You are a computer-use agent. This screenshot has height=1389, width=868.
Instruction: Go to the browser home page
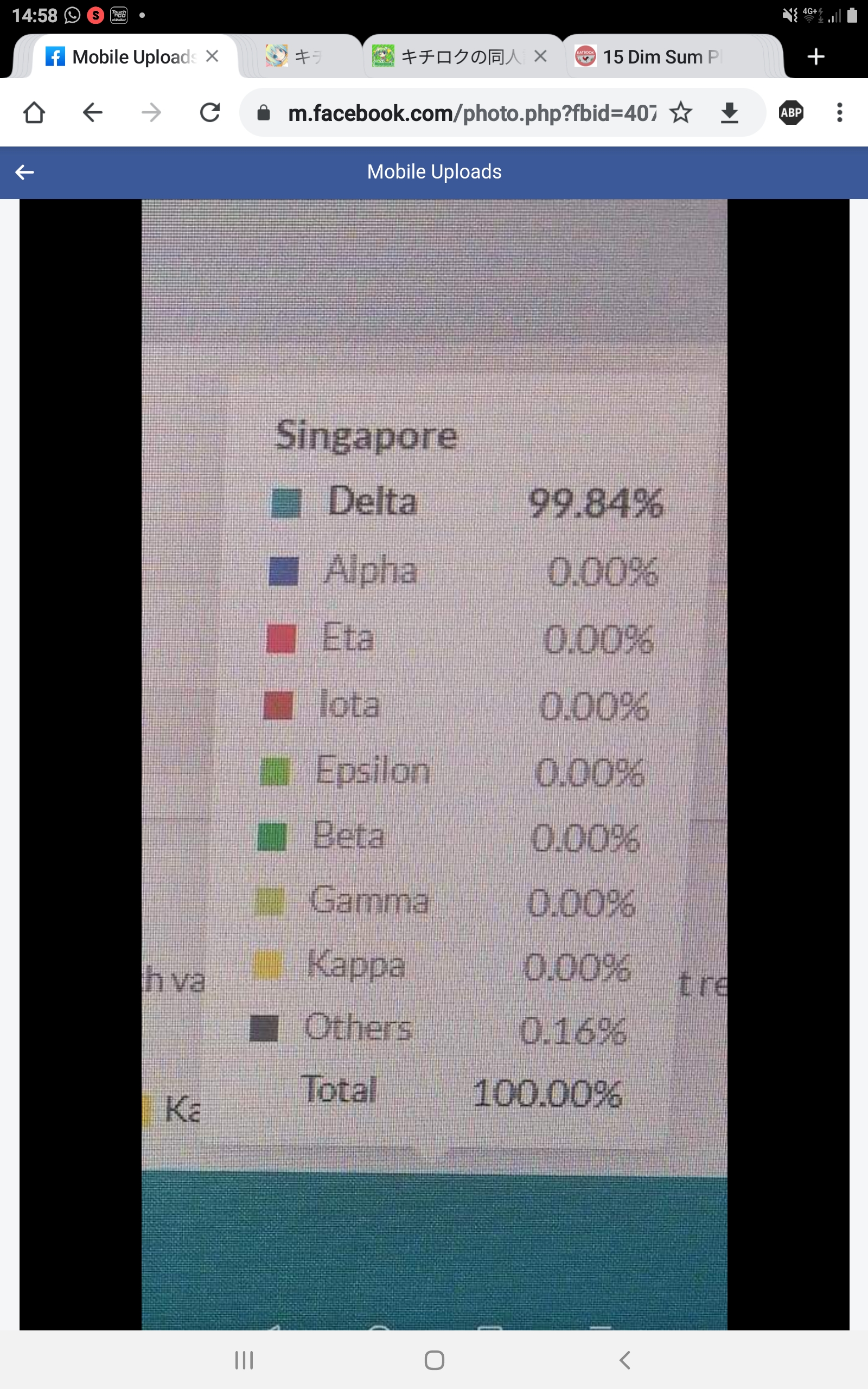pyautogui.click(x=34, y=112)
